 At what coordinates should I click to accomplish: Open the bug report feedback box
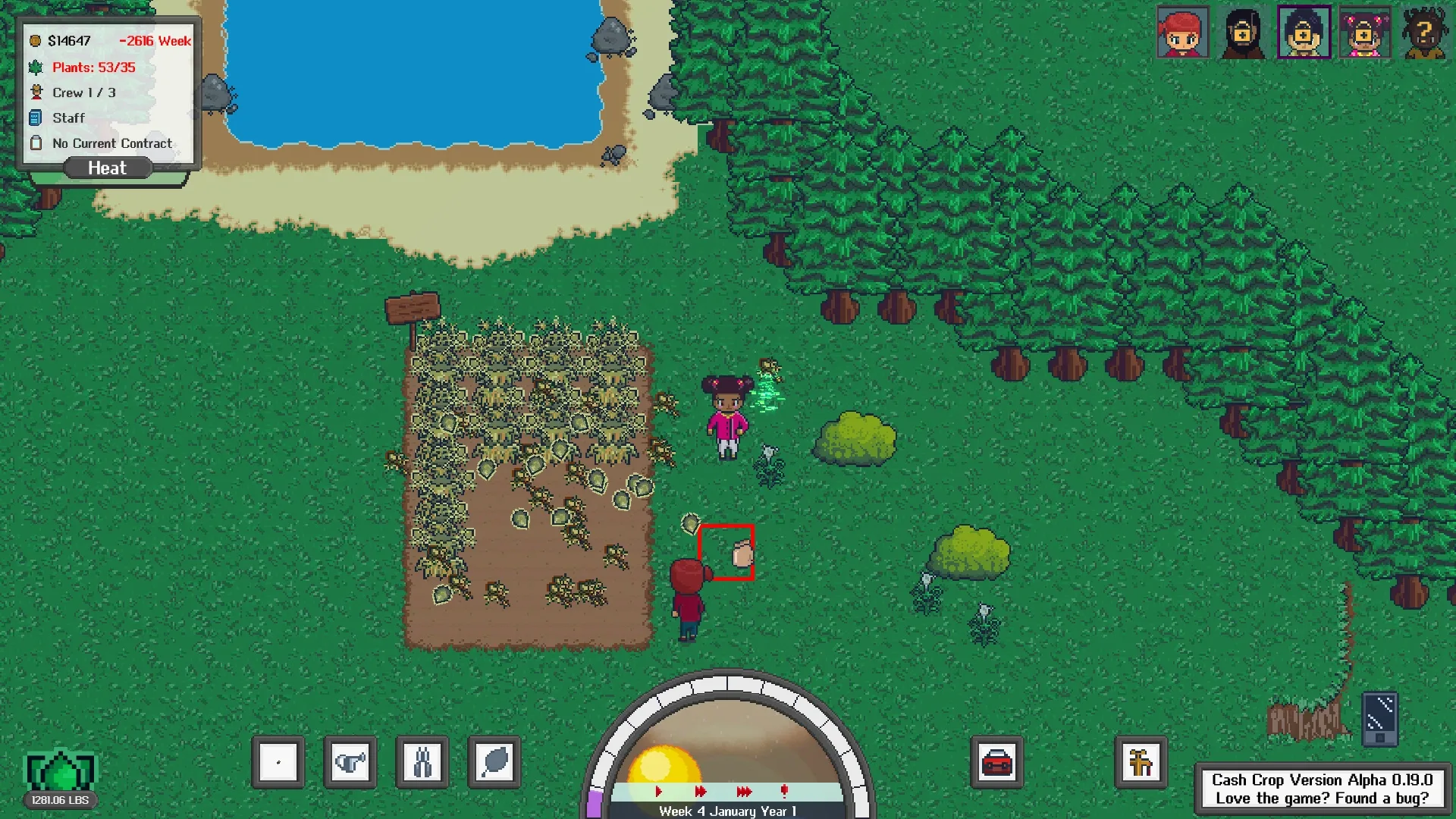(x=1322, y=789)
